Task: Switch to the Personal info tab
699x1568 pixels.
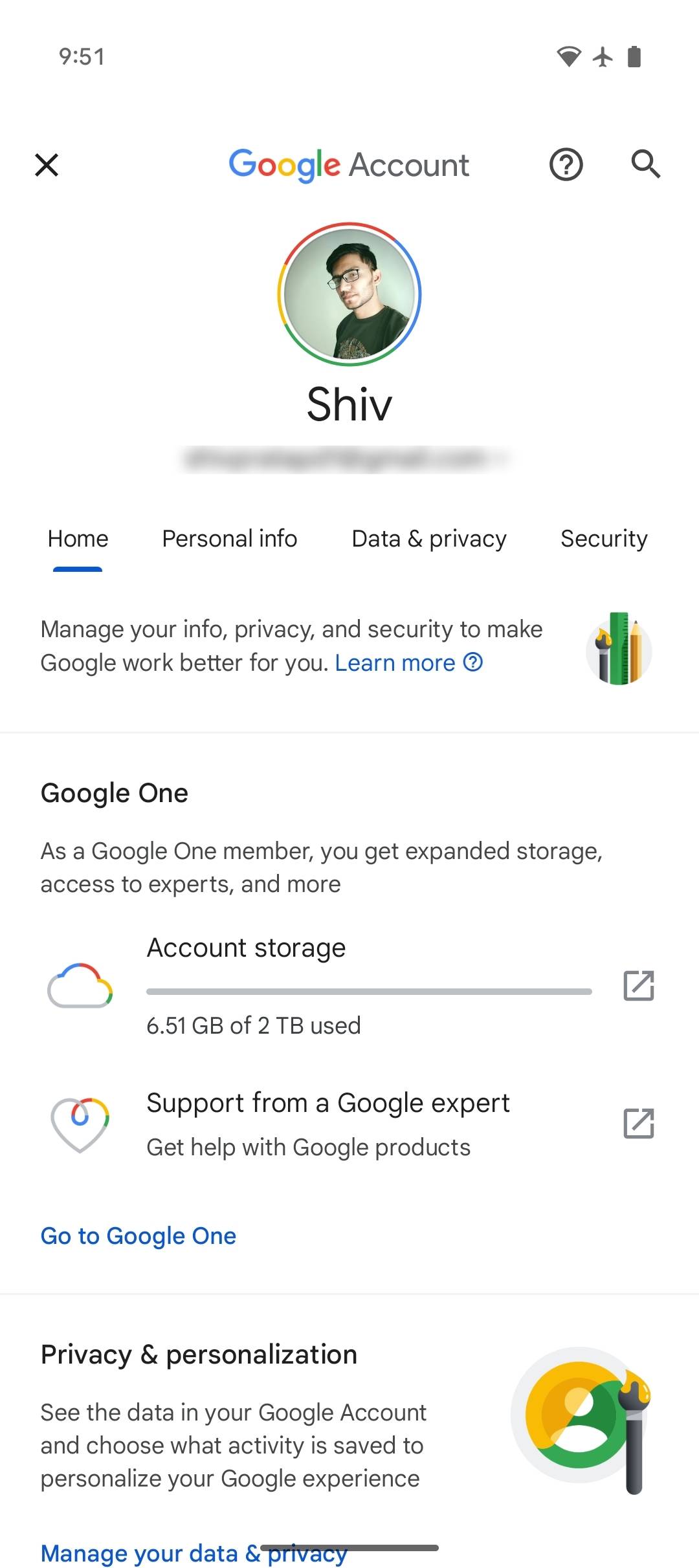Action: [229, 539]
